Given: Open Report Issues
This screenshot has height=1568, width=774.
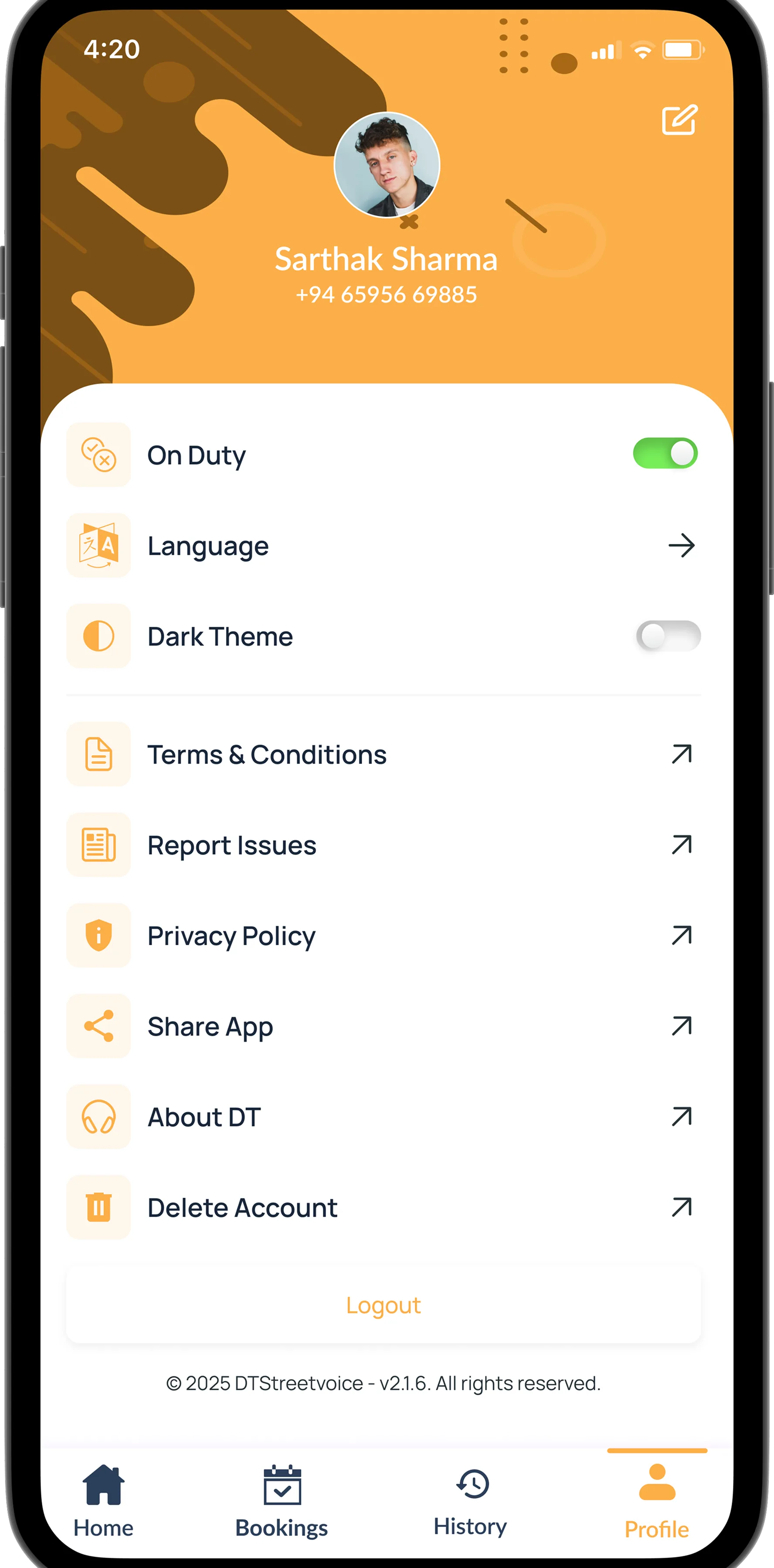Looking at the screenshot, I should (384, 845).
